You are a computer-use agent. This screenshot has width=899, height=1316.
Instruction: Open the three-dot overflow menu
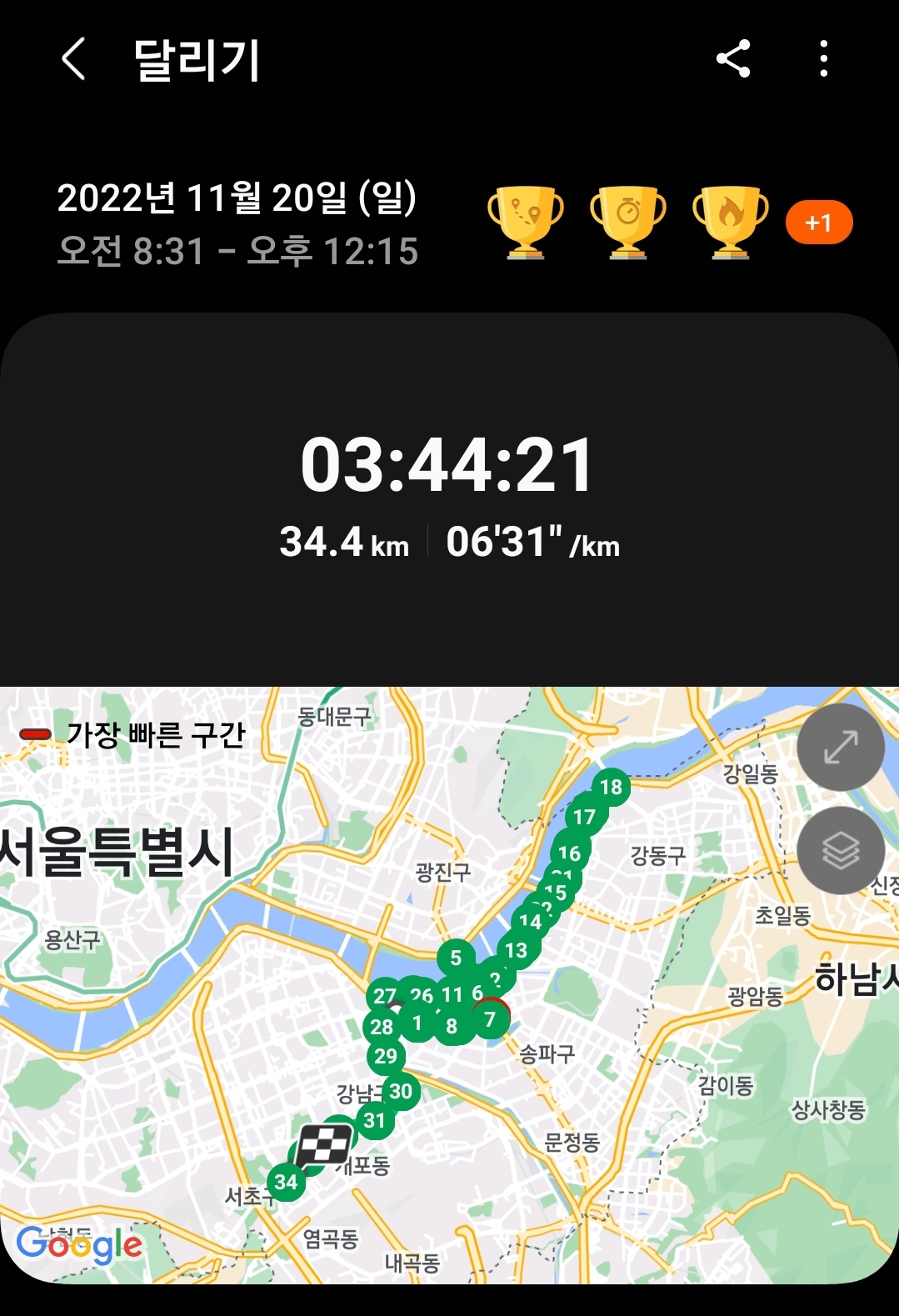click(823, 59)
